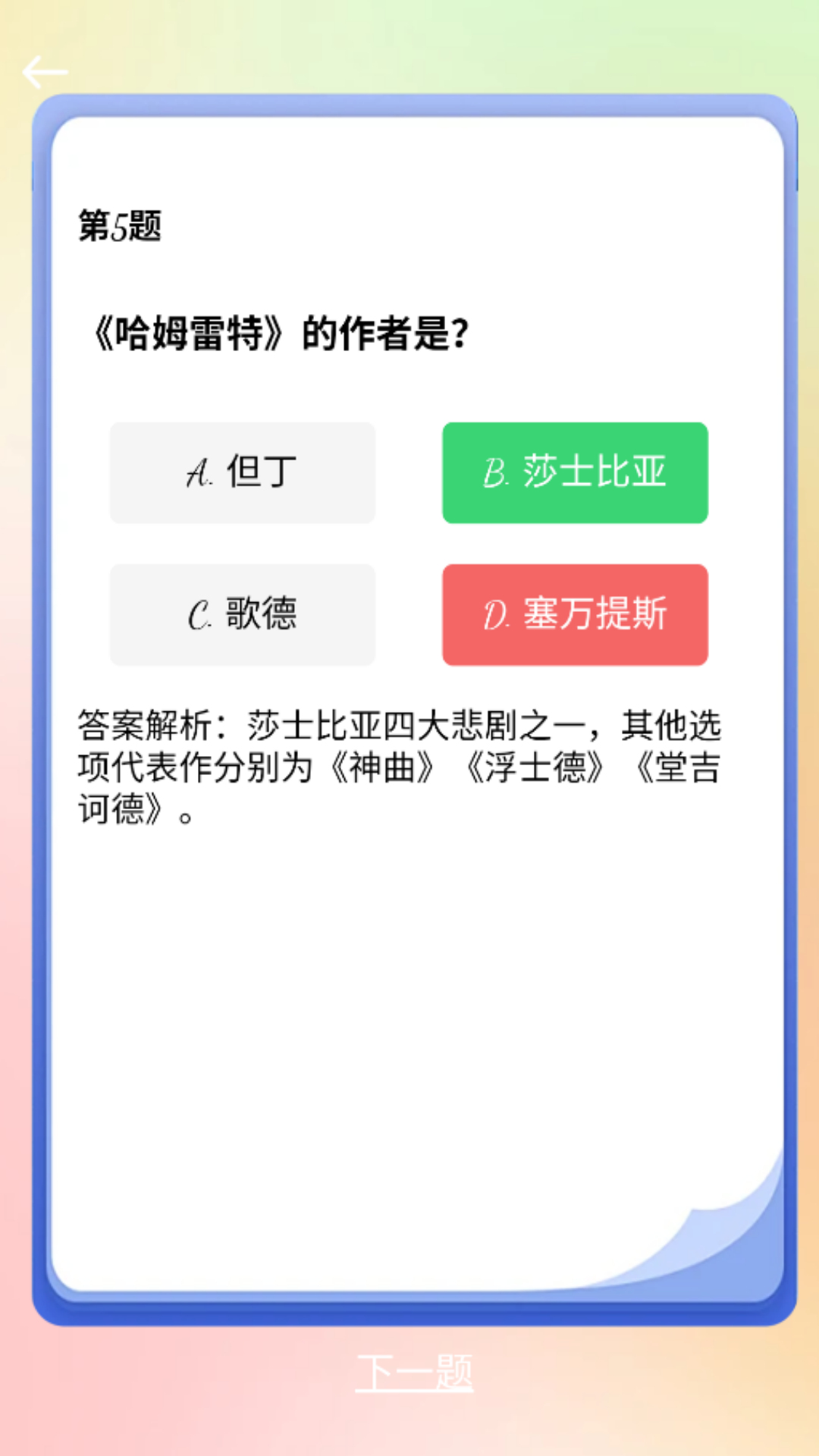Click the wrong answer highlighted in red
Image resolution: width=819 pixels, height=1456 pixels.
click(x=575, y=614)
